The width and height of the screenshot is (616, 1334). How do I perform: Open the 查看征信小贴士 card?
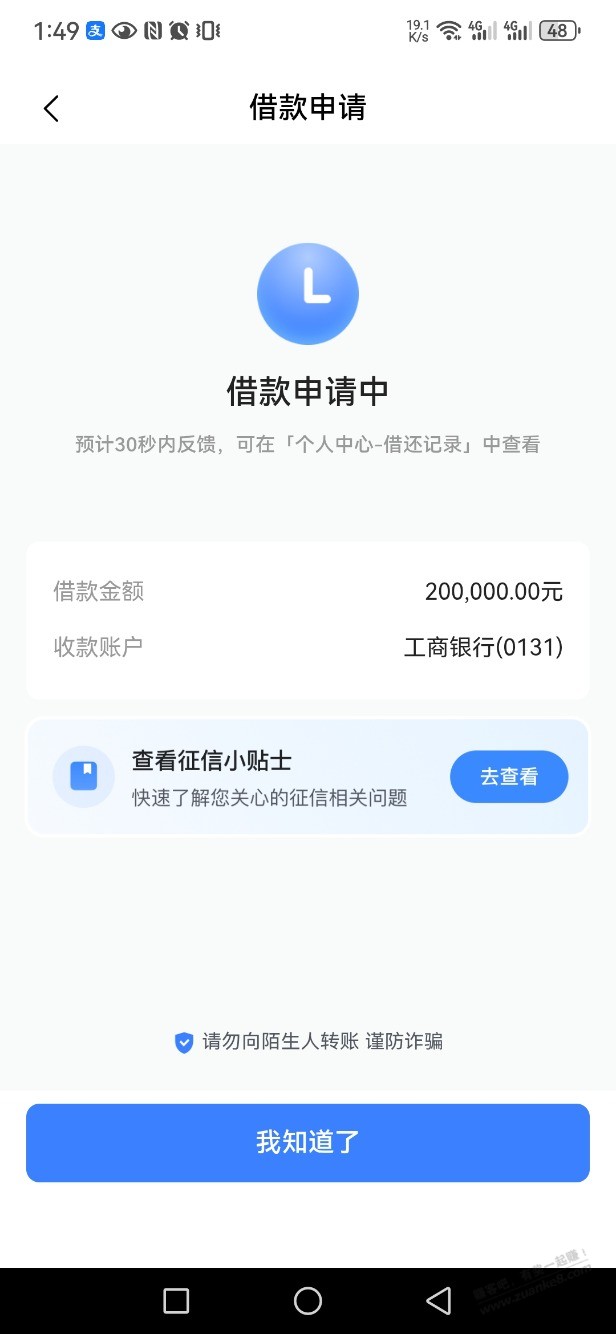[x=260, y=777]
